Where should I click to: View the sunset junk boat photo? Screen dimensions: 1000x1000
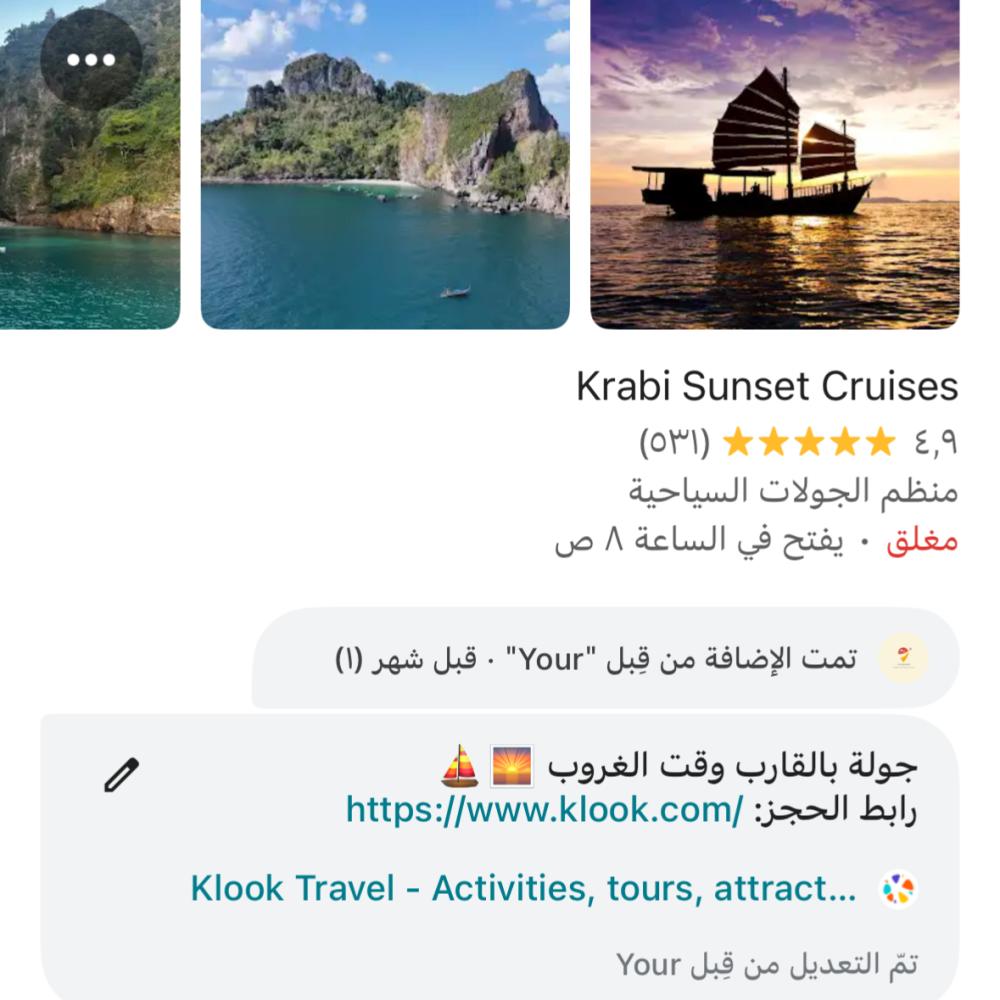775,163
